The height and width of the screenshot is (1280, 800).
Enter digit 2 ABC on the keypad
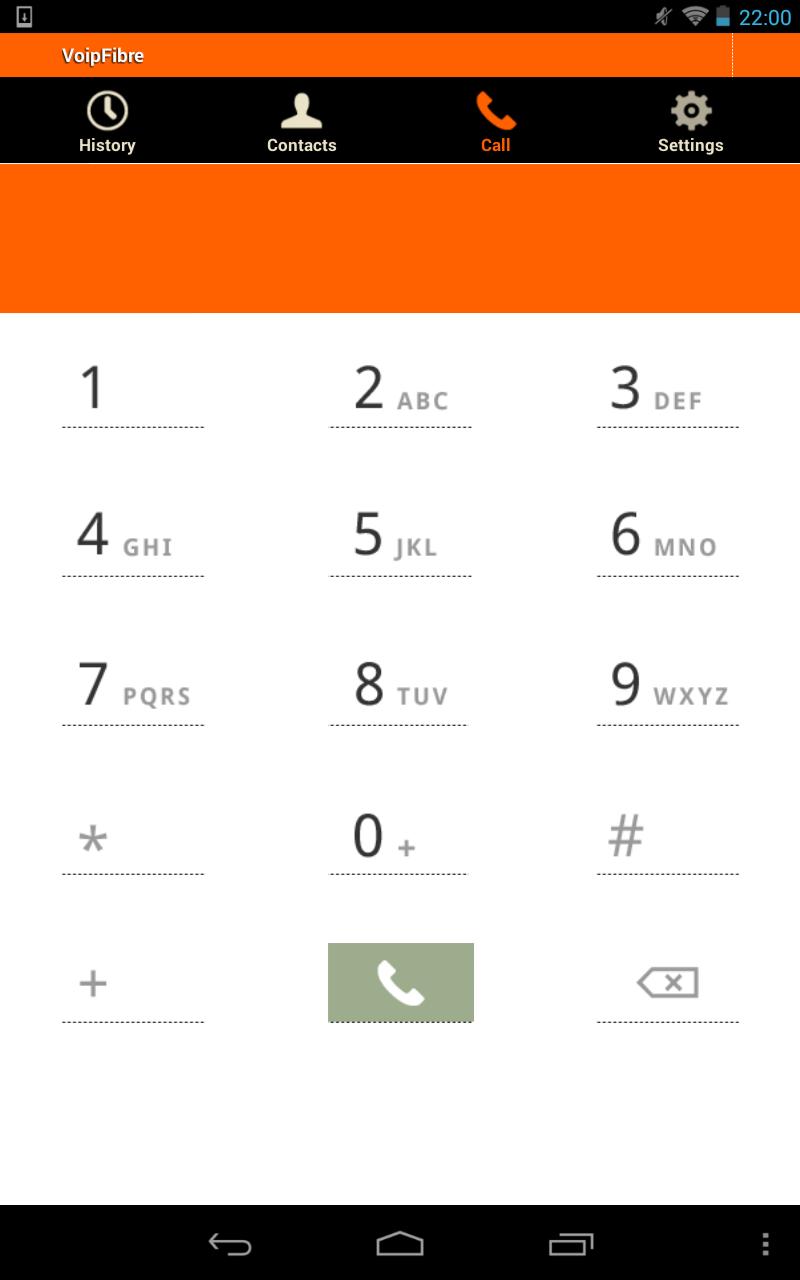tap(400, 390)
